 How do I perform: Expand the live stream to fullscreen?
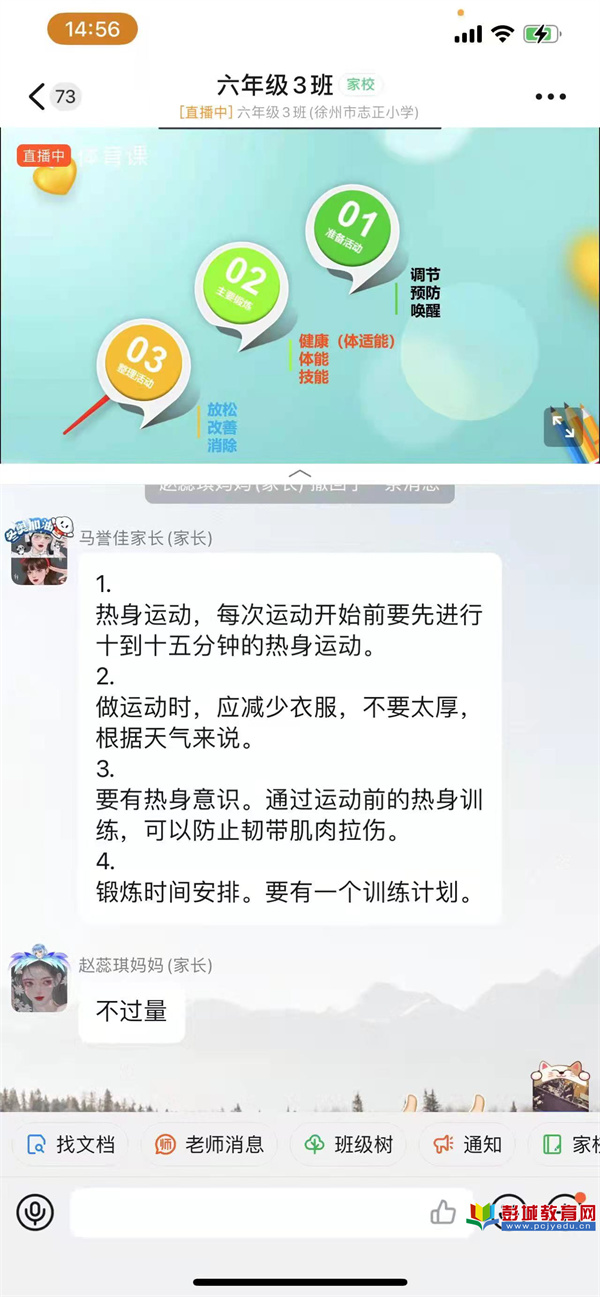click(563, 427)
